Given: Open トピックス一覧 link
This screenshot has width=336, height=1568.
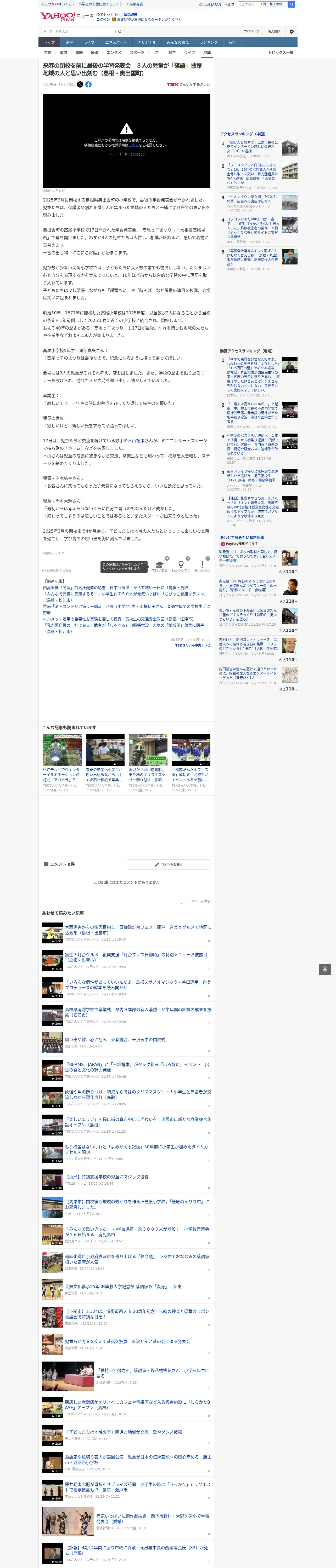Looking at the screenshot, I should point(281,52).
